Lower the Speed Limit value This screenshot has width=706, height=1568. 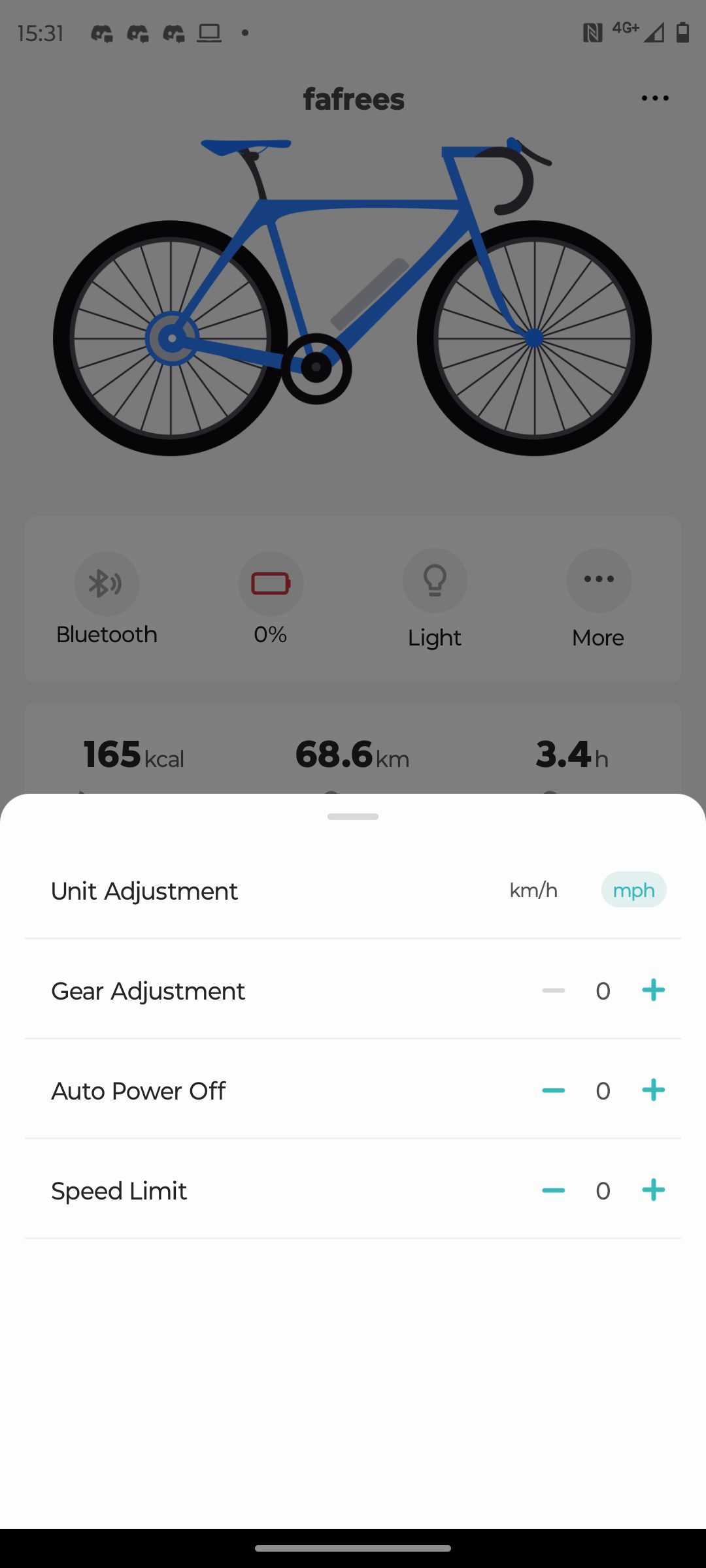point(553,1190)
